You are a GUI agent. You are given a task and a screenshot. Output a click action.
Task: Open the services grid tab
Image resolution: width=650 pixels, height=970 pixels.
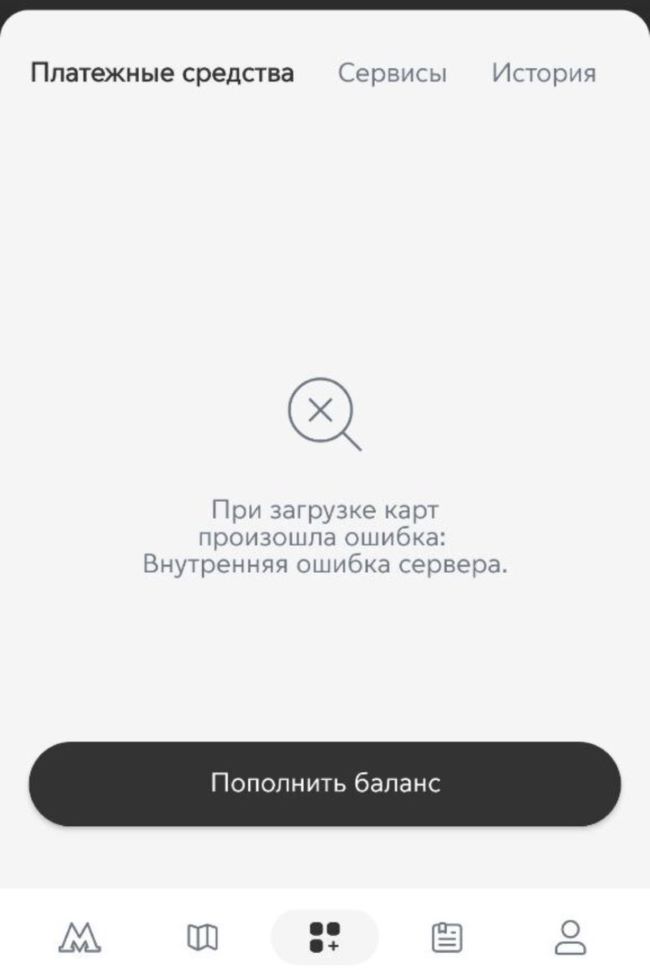point(325,937)
